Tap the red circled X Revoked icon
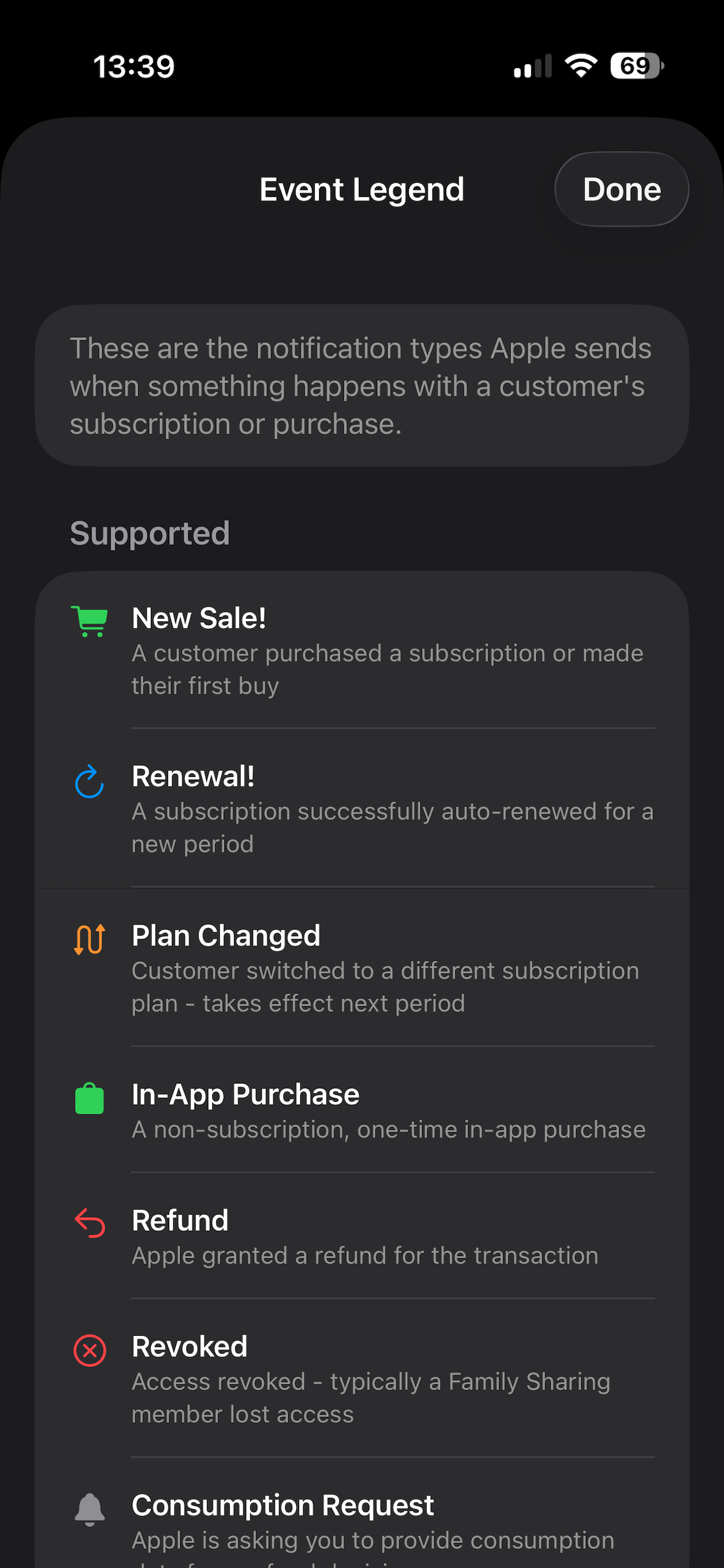 click(89, 1350)
